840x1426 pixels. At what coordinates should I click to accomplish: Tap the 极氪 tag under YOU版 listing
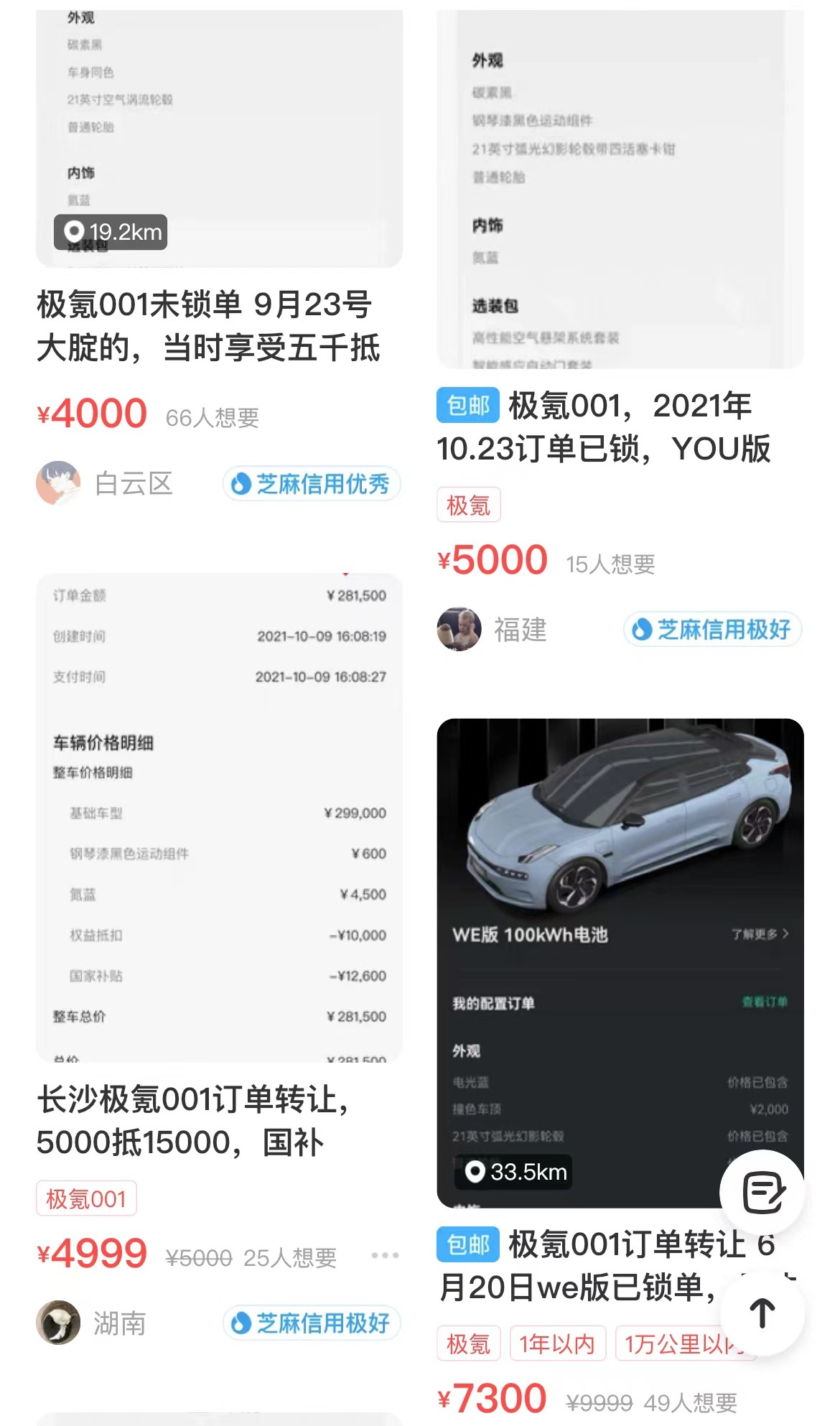(468, 505)
